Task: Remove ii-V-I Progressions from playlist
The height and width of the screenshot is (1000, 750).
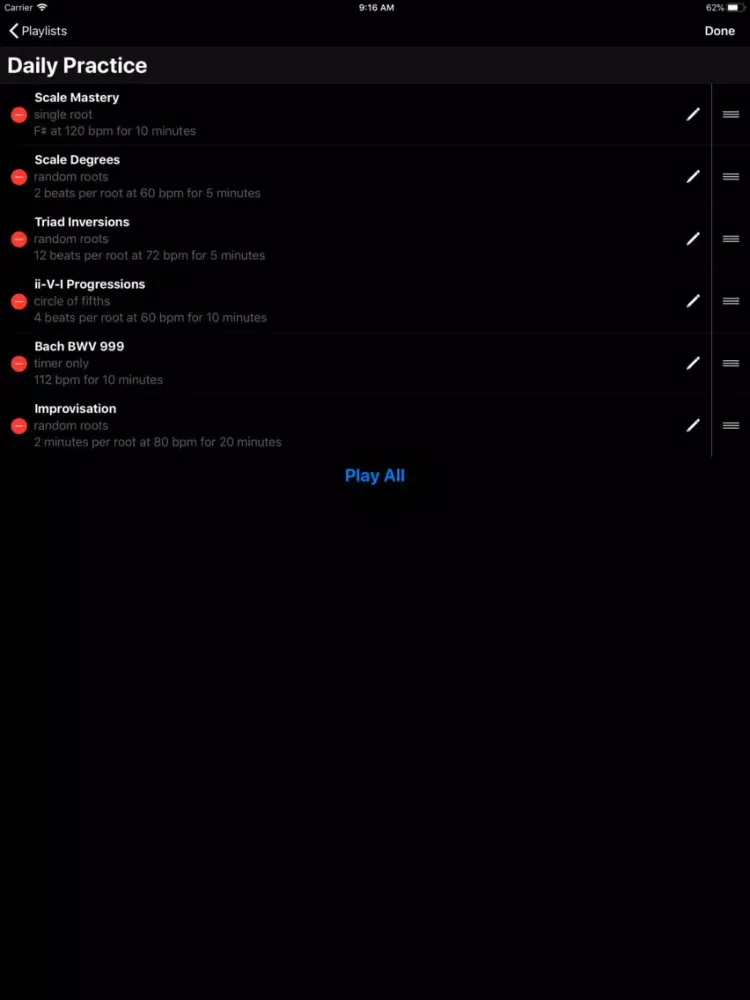Action: (x=18, y=301)
